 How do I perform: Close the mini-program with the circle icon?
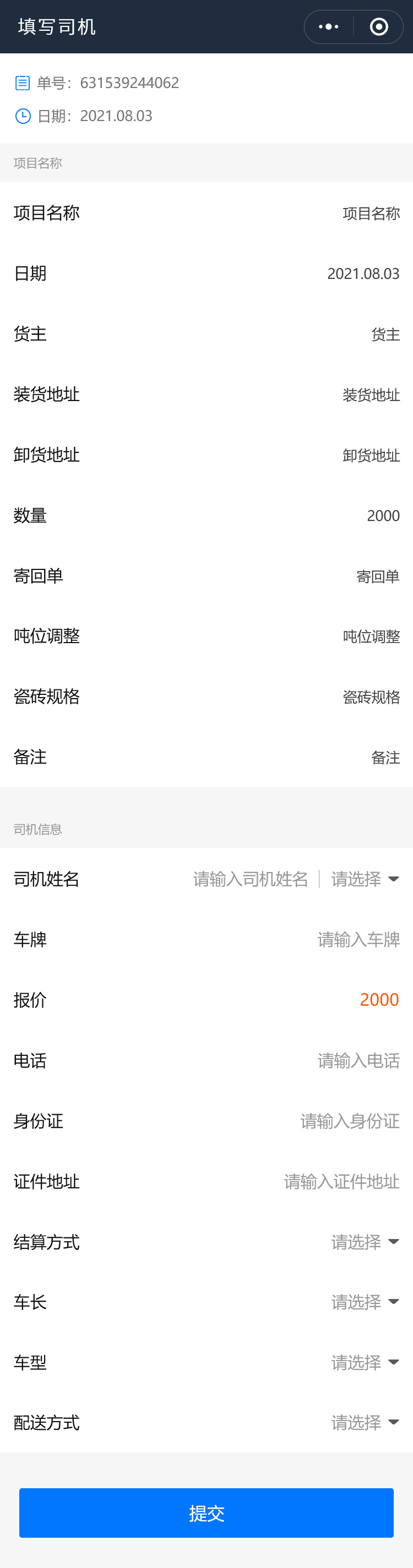(x=379, y=27)
